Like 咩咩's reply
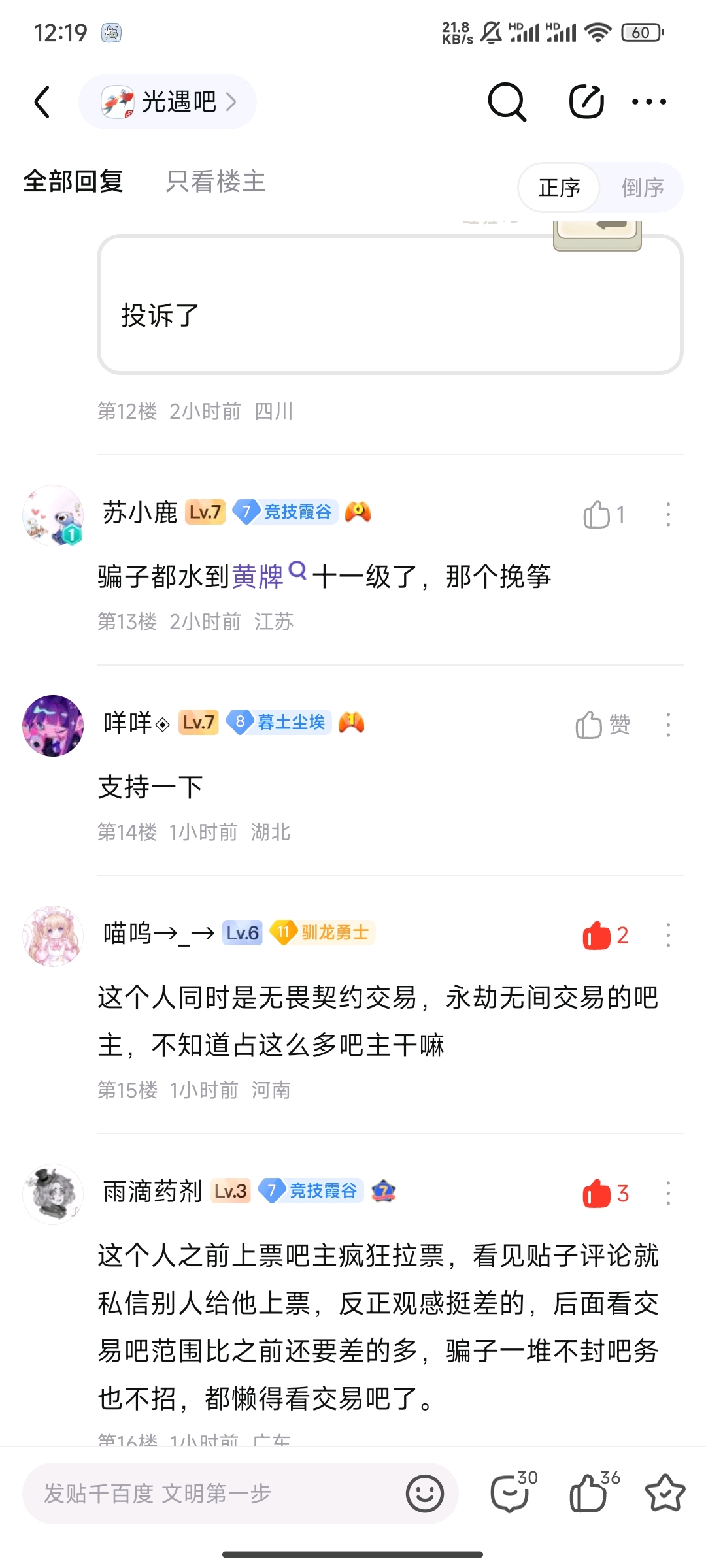Viewport: 706px width, 1568px height. [590, 725]
